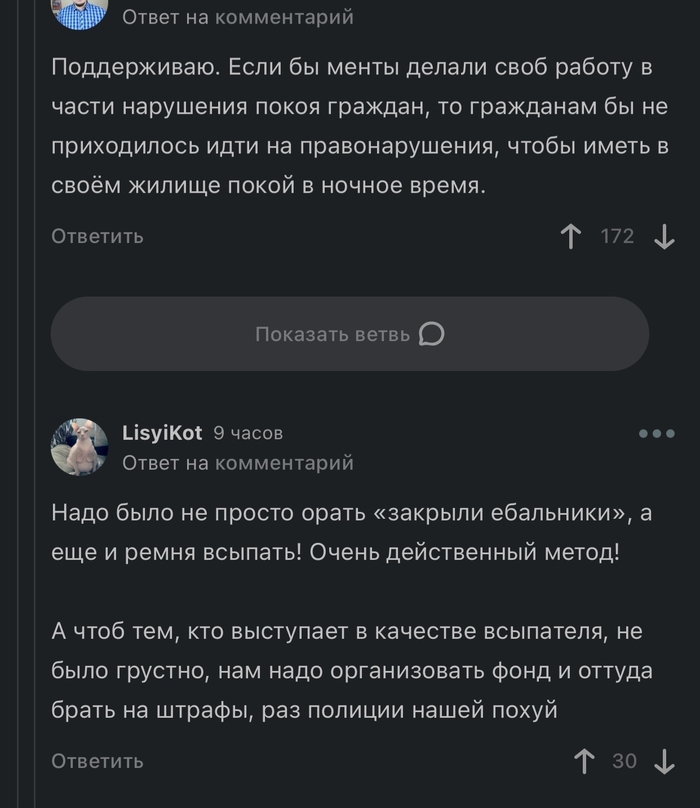This screenshot has height=808, width=700.
Task: Upvote LisyiKot's comment with 30 votes
Action: 584,762
